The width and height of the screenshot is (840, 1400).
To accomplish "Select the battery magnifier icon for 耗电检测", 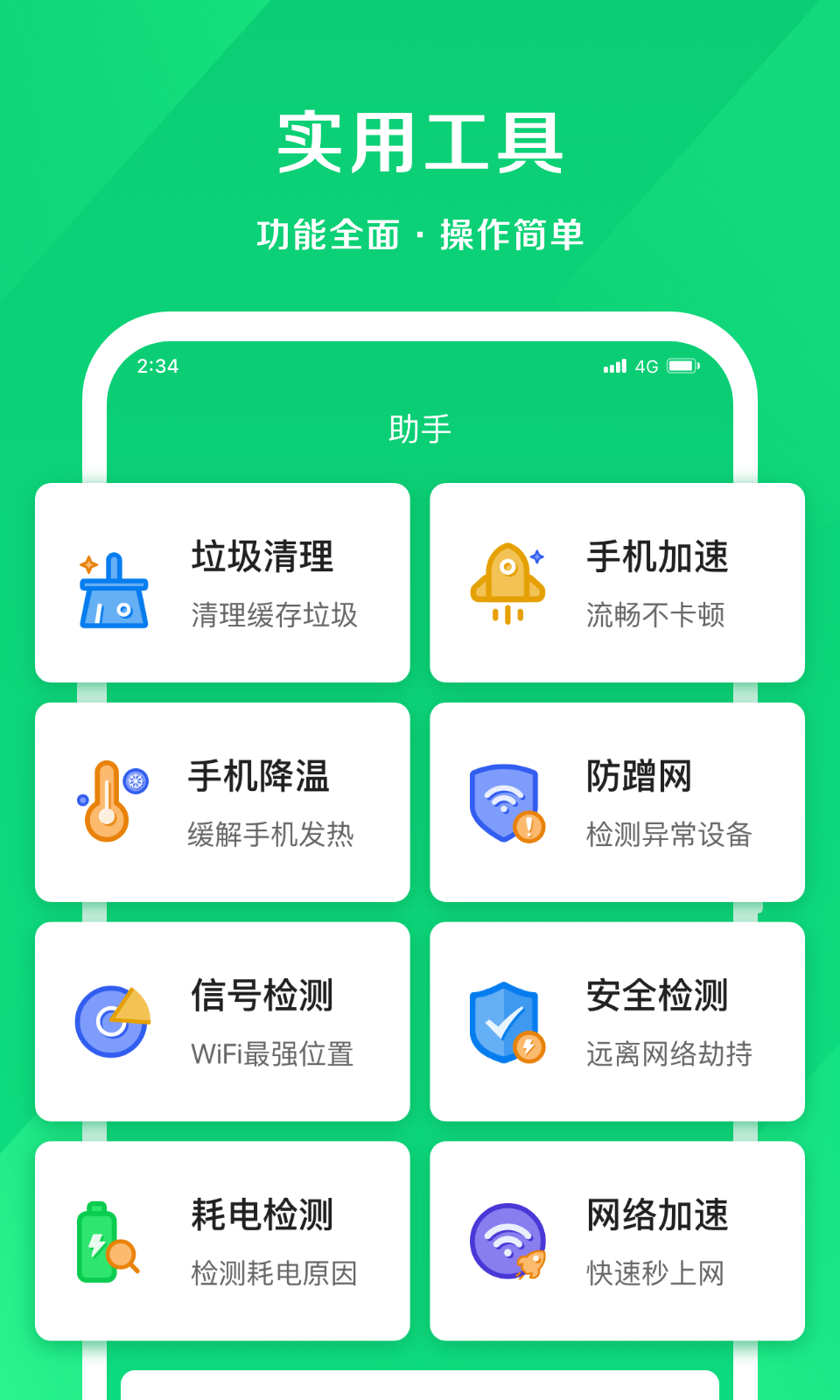I will tap(105, 1241).
